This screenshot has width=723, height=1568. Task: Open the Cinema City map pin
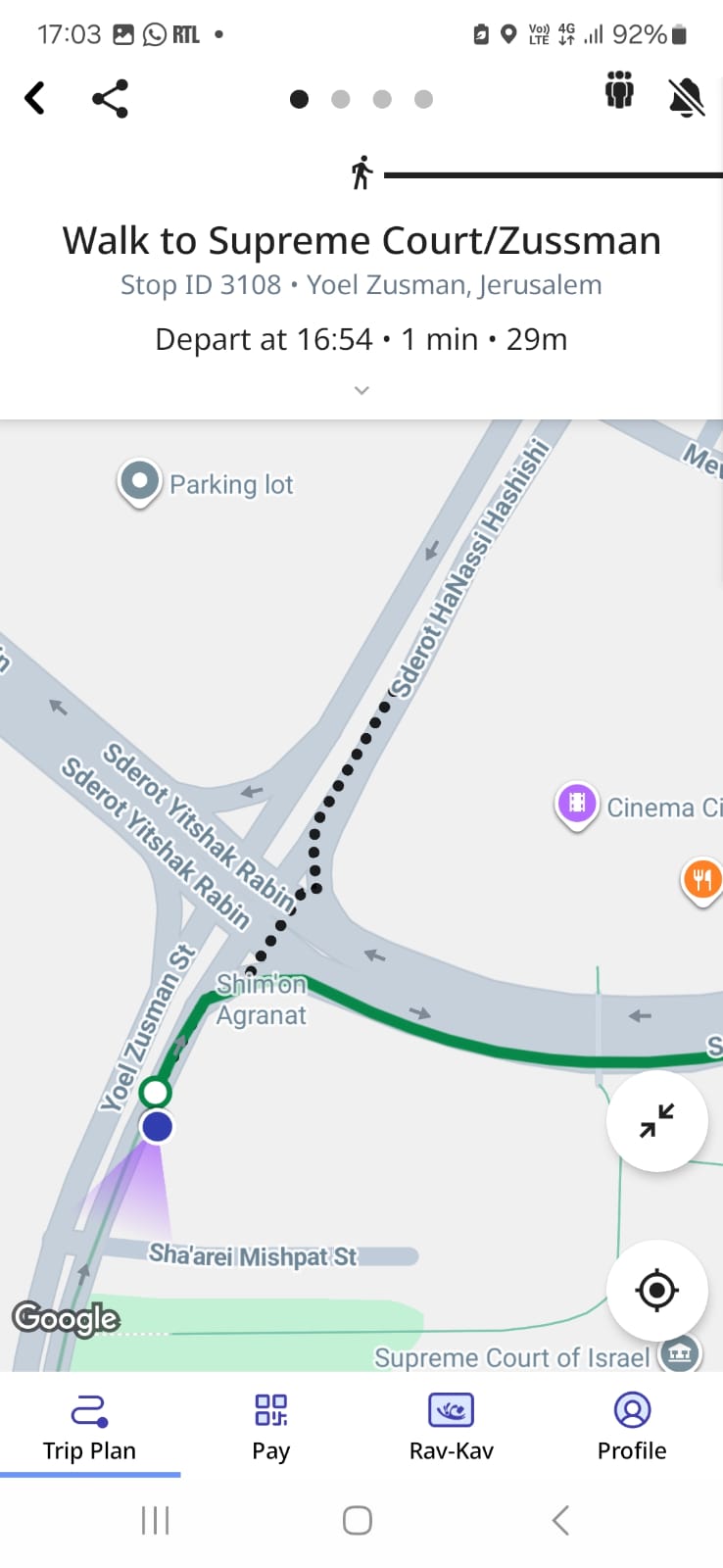(x=577, y=805)
